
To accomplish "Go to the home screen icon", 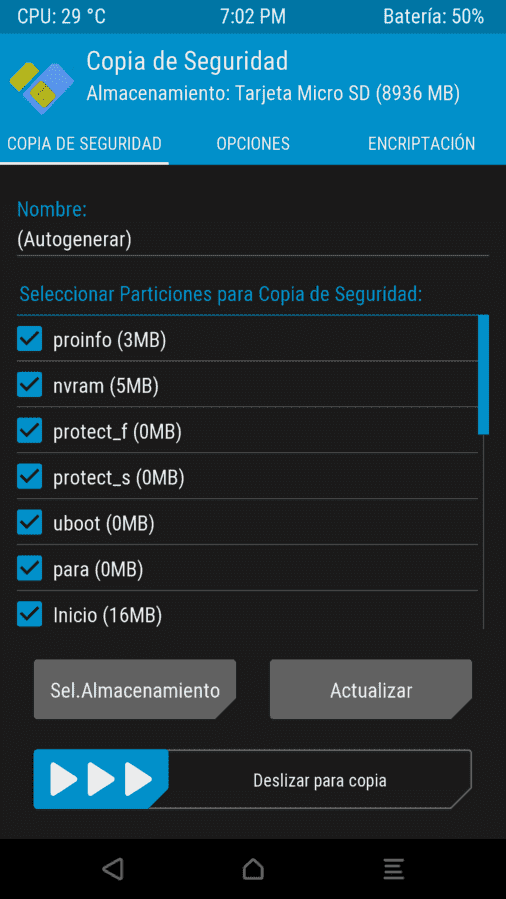I will 253,869.
